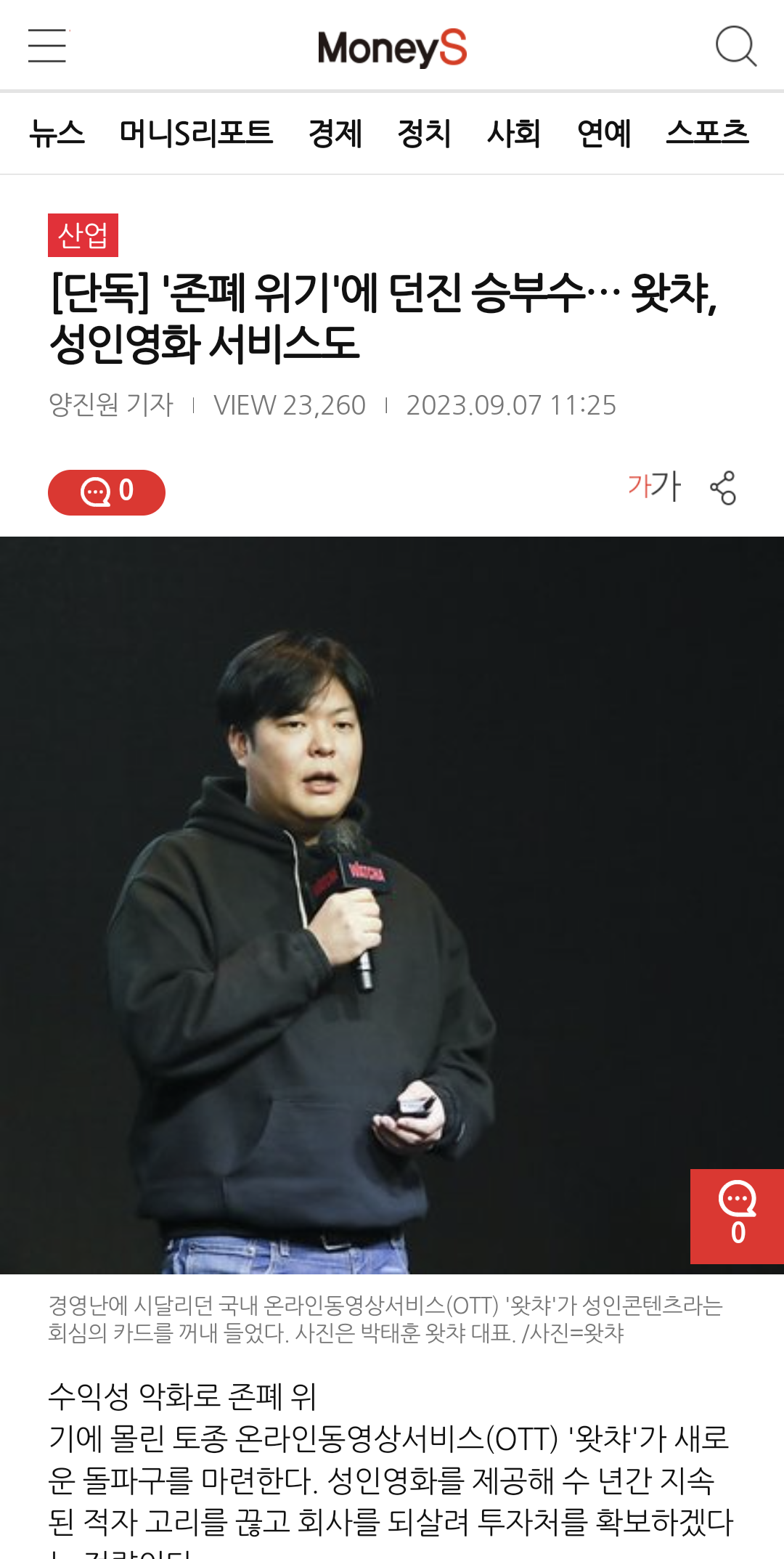Tap the search magnifier icon
Screen dimensions: 784x1559
[x=735, y=46]
